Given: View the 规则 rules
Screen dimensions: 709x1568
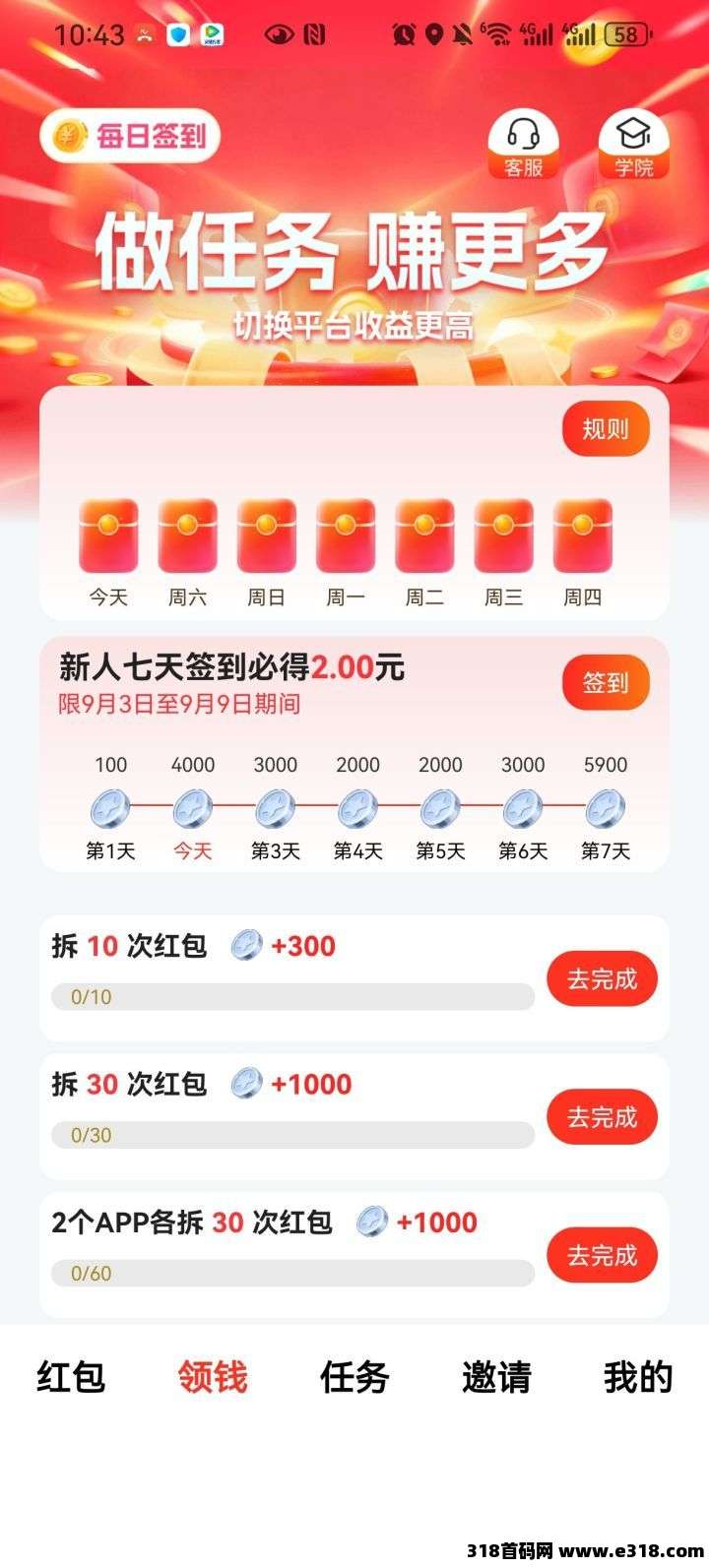Looking at the screenshot, I should [606, 429].
